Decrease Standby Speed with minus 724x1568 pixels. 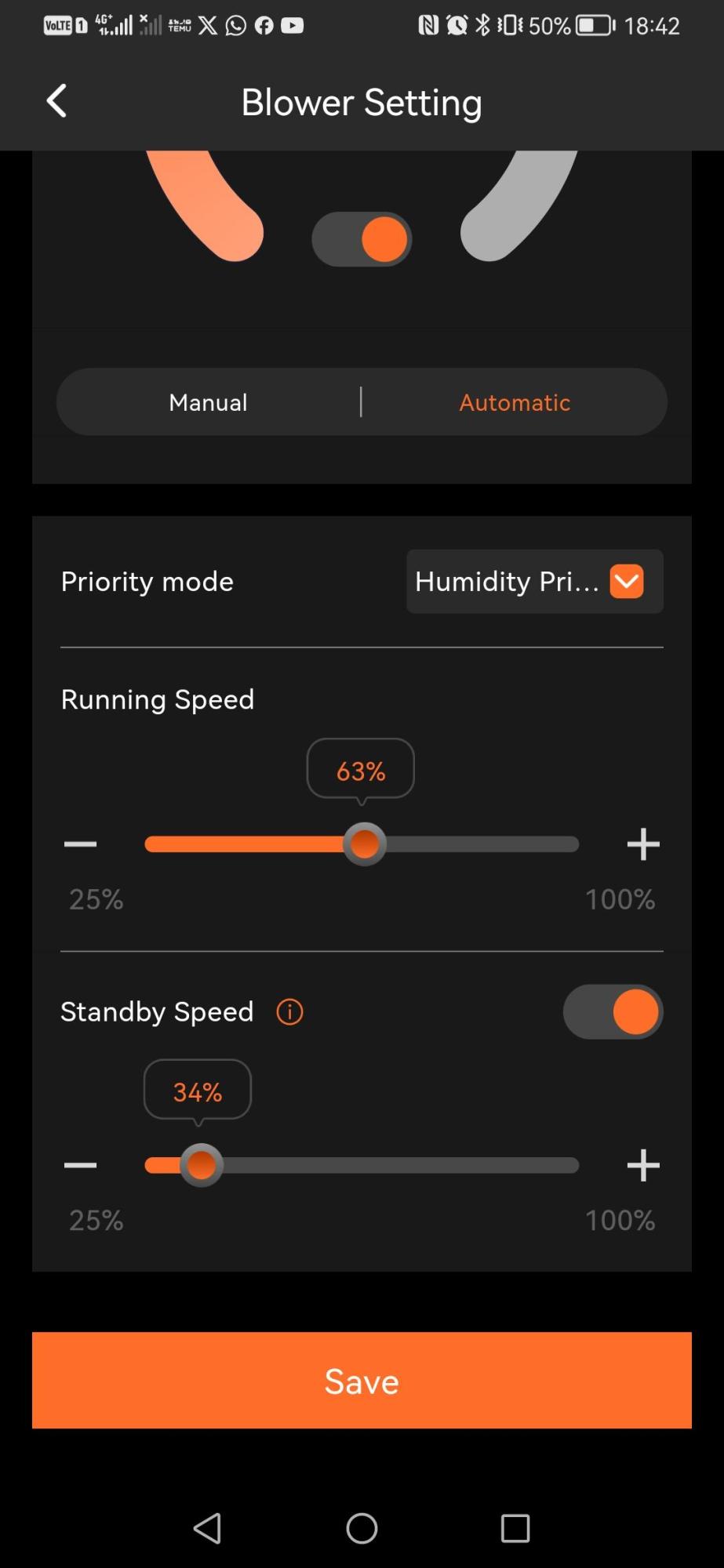pos(80,1166)
